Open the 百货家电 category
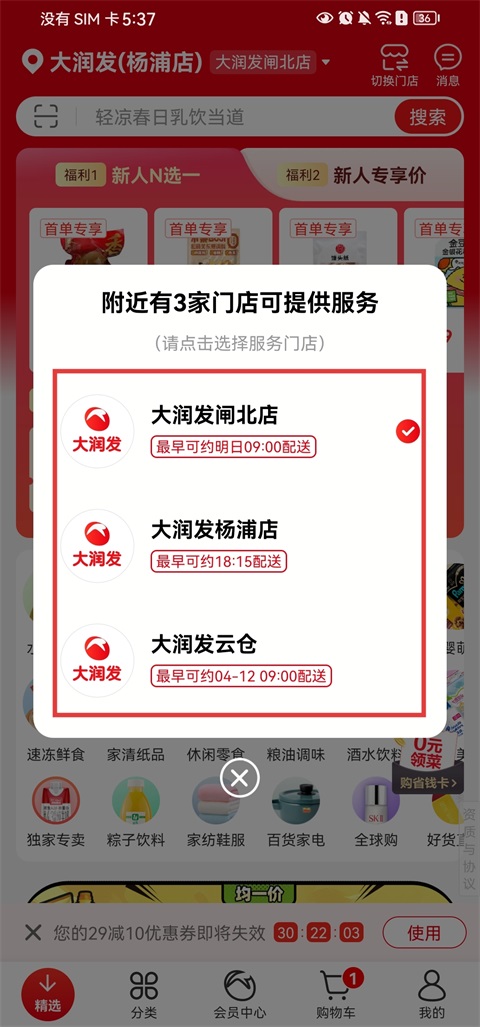The image size is (480, 1027). (x=296, y=813)
